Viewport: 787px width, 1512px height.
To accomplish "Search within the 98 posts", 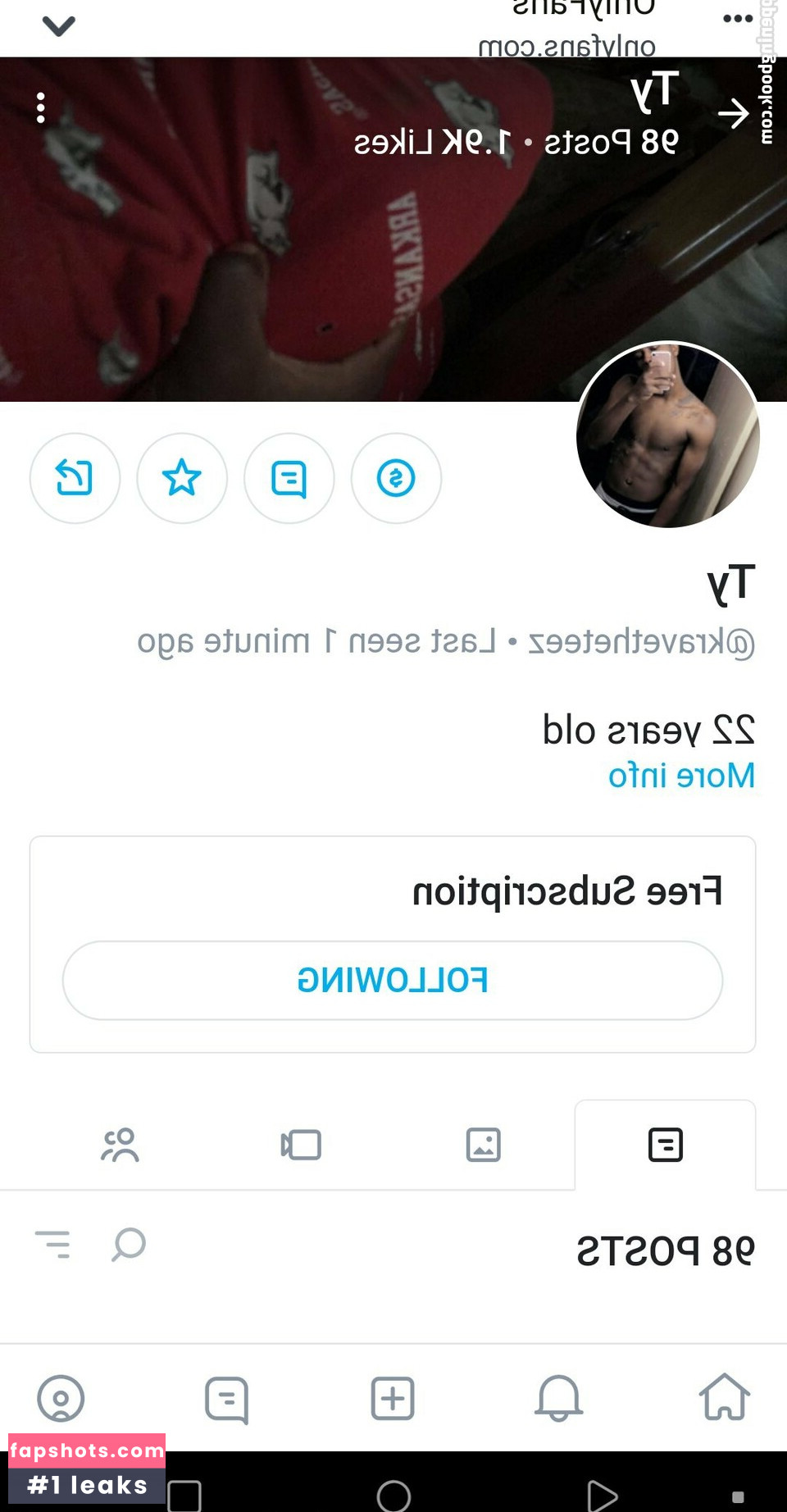I will coord(129,1245).
